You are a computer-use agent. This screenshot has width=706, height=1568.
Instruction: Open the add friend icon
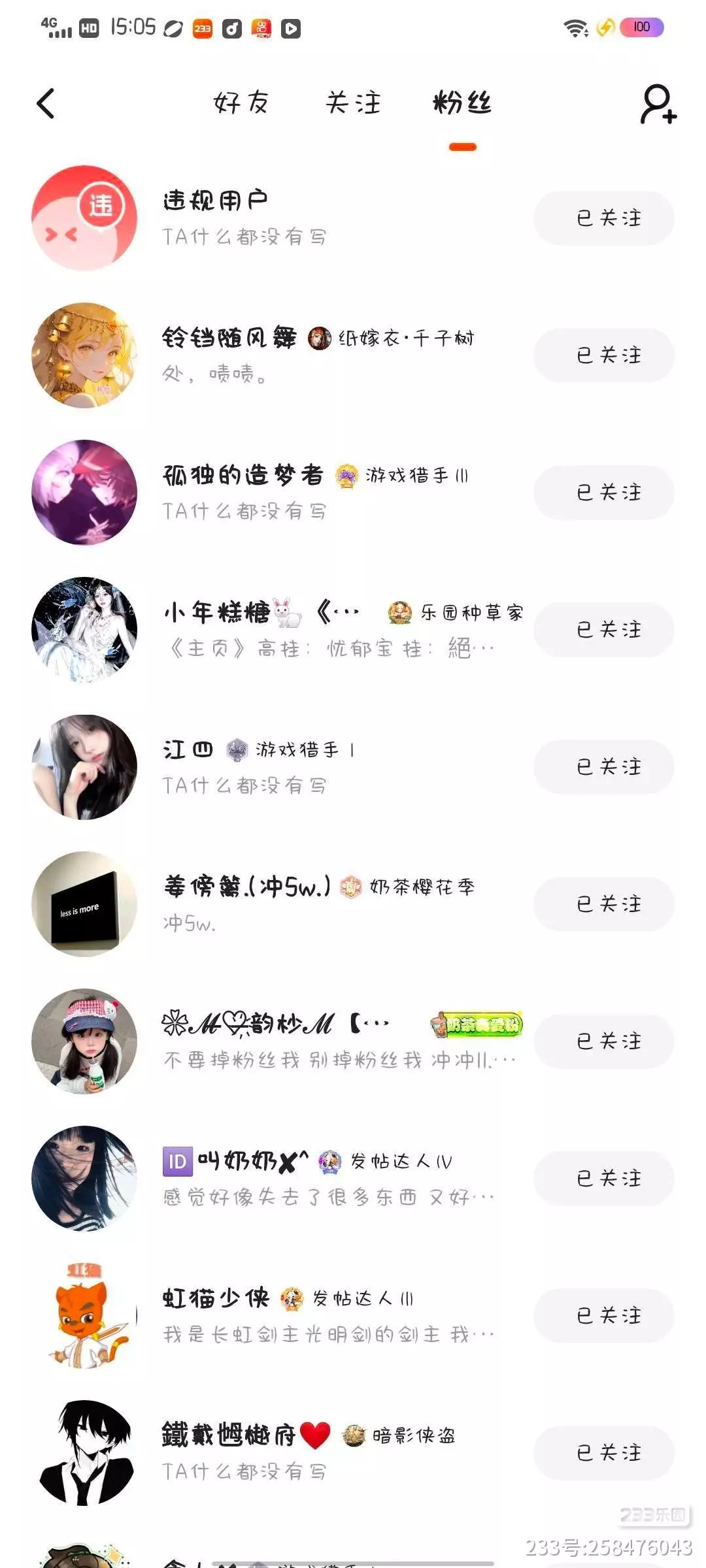pyautogui.click(x=658, y=104)
